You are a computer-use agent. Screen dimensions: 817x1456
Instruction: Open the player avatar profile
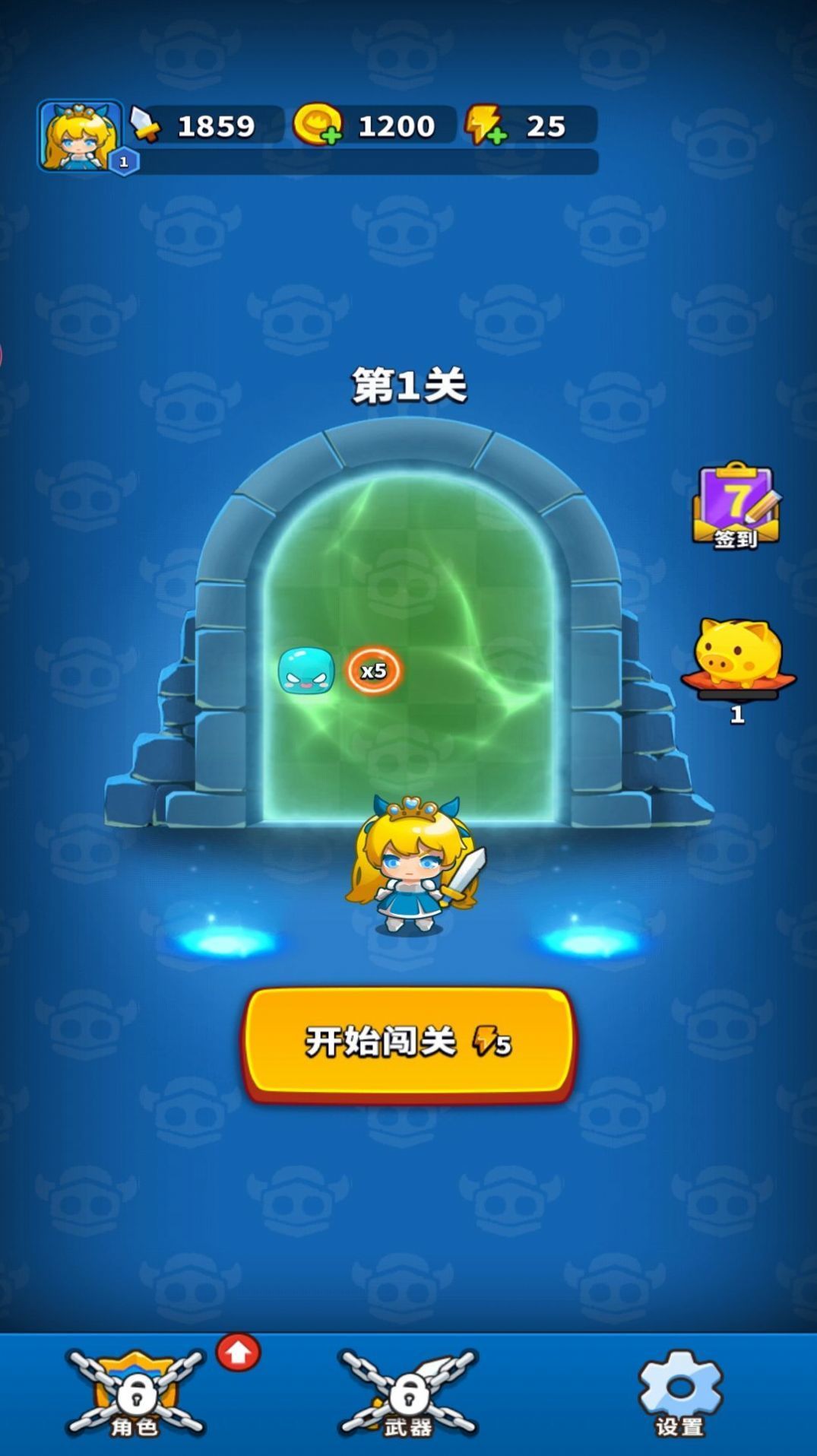pyautogui.click(x=80, y=135)
